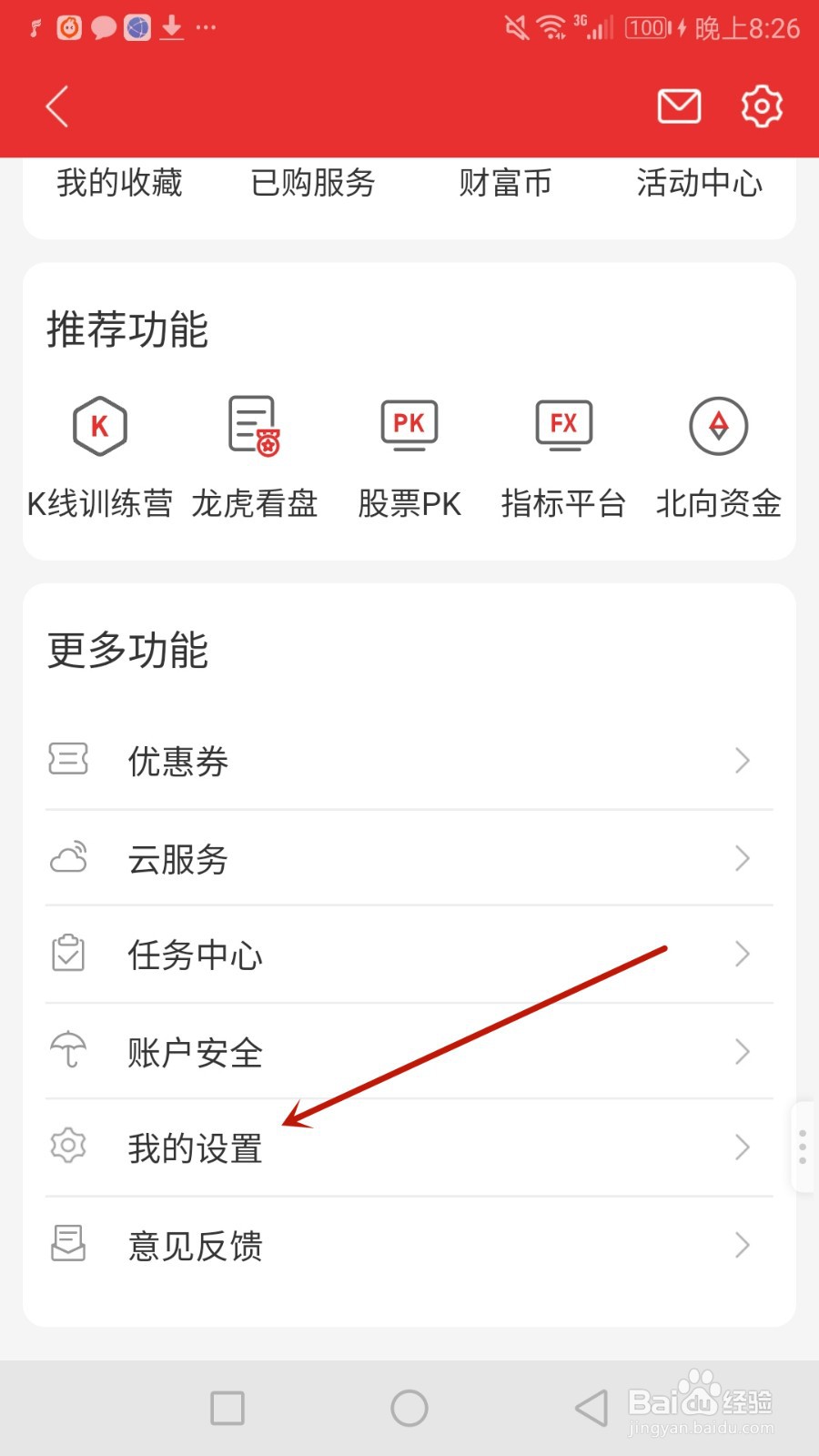Image resolution: width=819 pixels, height=1456 pixels.
Task: Open the K线训练营 hexagon K icon
Action: (99, 425)
